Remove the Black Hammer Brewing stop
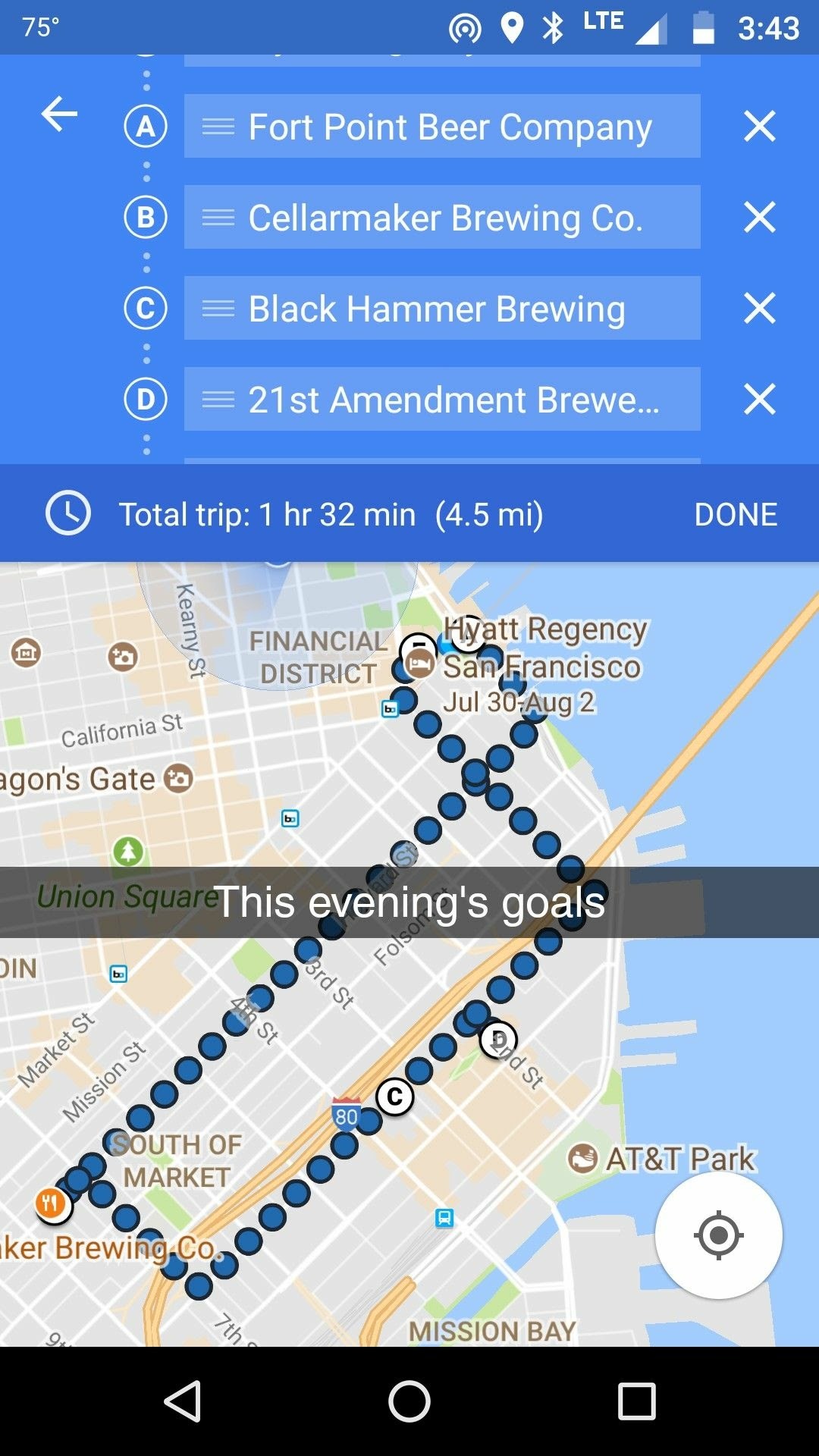819x1456 pixels. point(759,309)
